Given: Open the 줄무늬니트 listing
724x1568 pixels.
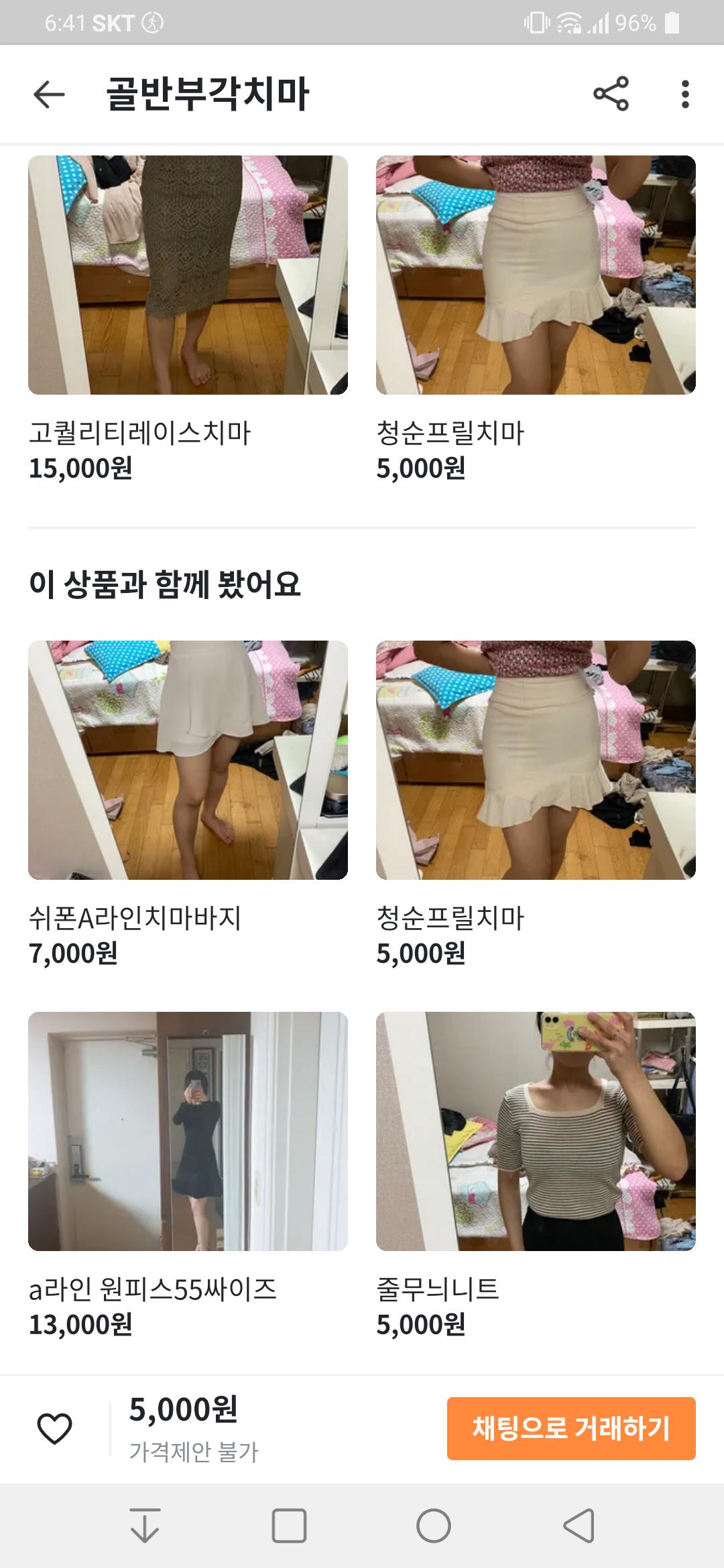Looking at the screenshot, I should [x=536, y=1131].
